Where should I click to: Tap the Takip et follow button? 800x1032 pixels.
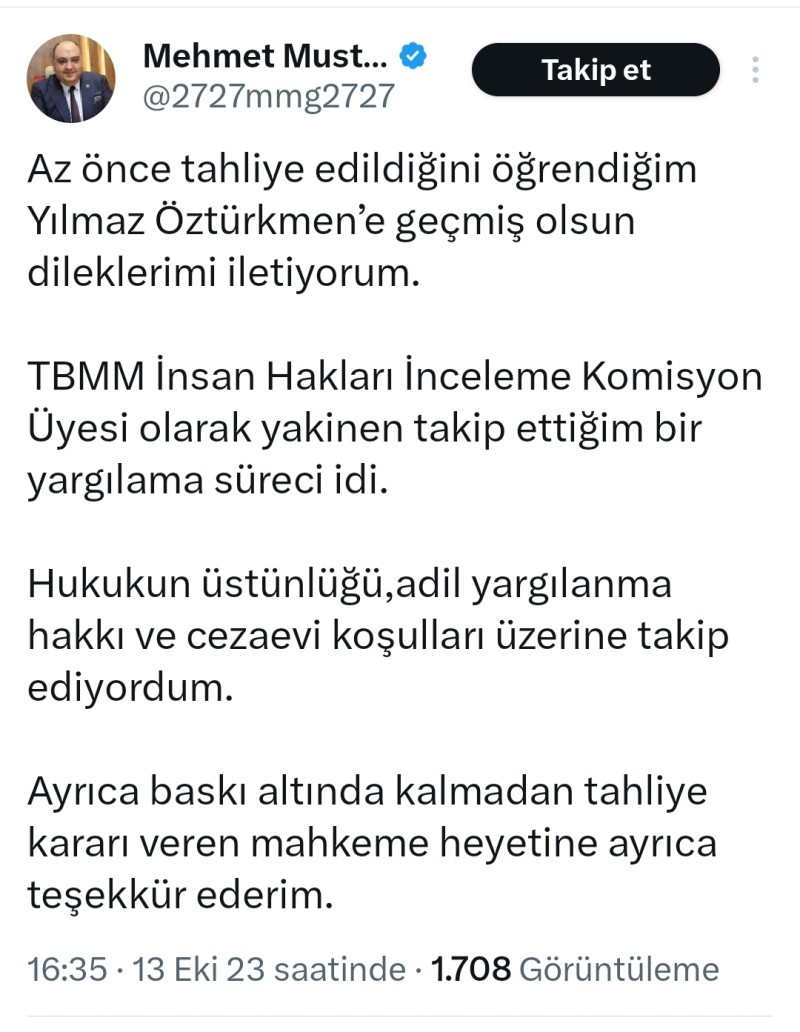(x=595, y=70)
